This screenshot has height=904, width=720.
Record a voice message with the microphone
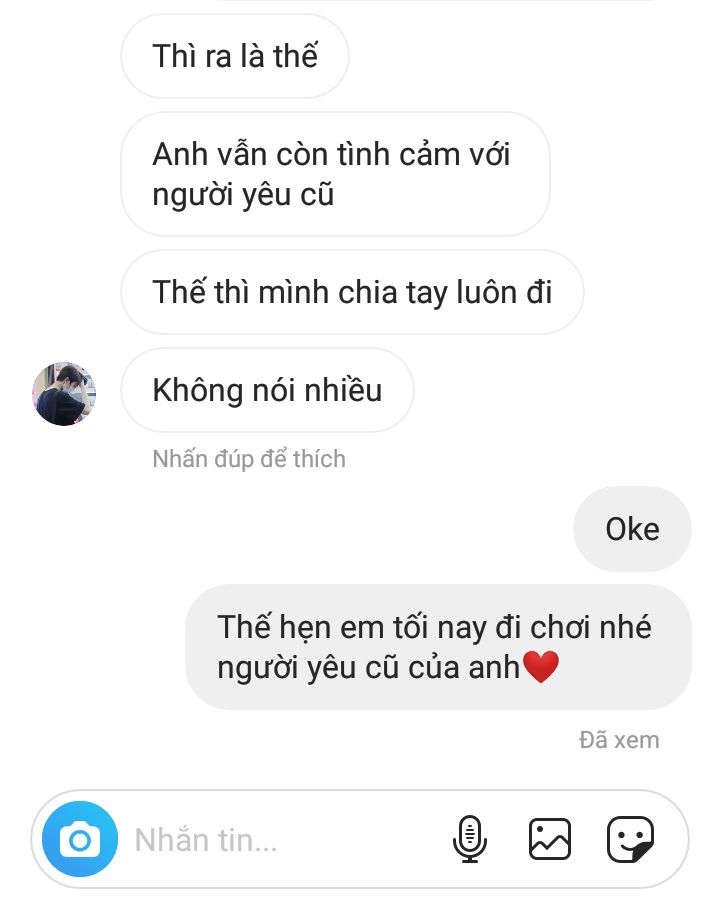coord(469,839)
